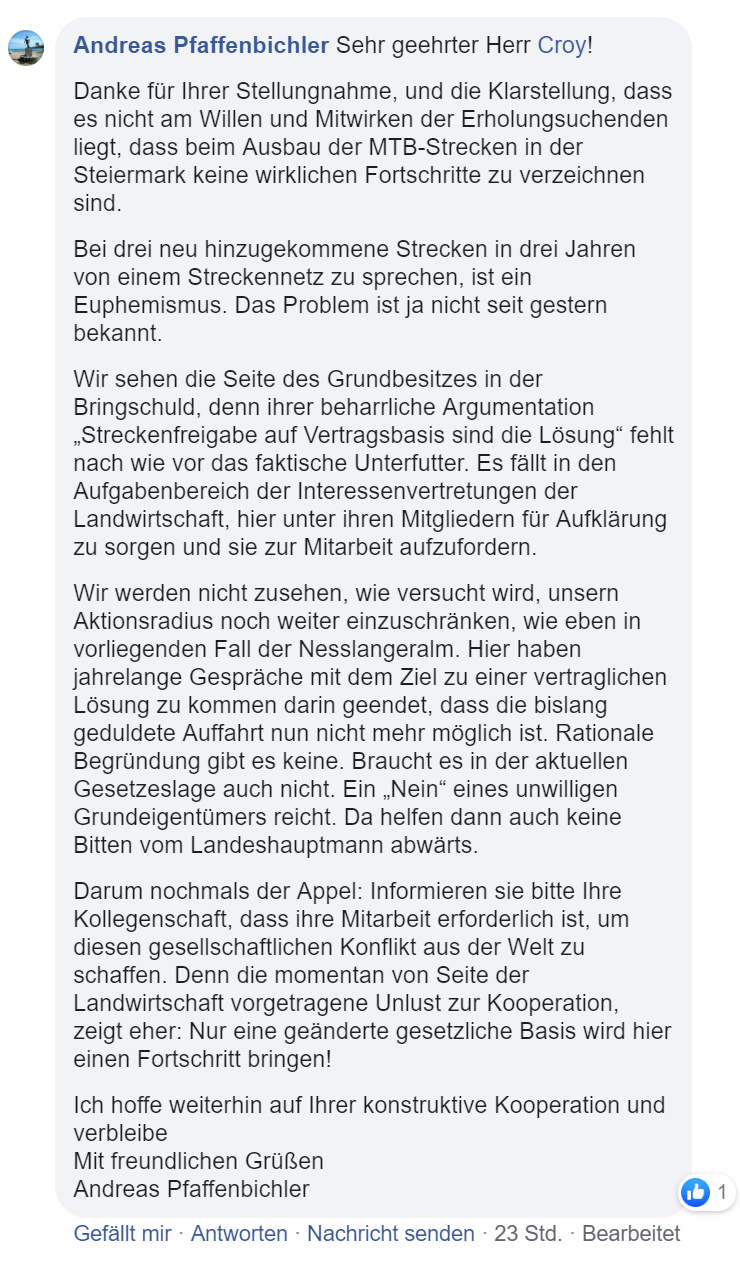The width and height of the screenshot is (740, 1265).
Task: Show who reacted with the like icon
Action: coord(707,1192)
